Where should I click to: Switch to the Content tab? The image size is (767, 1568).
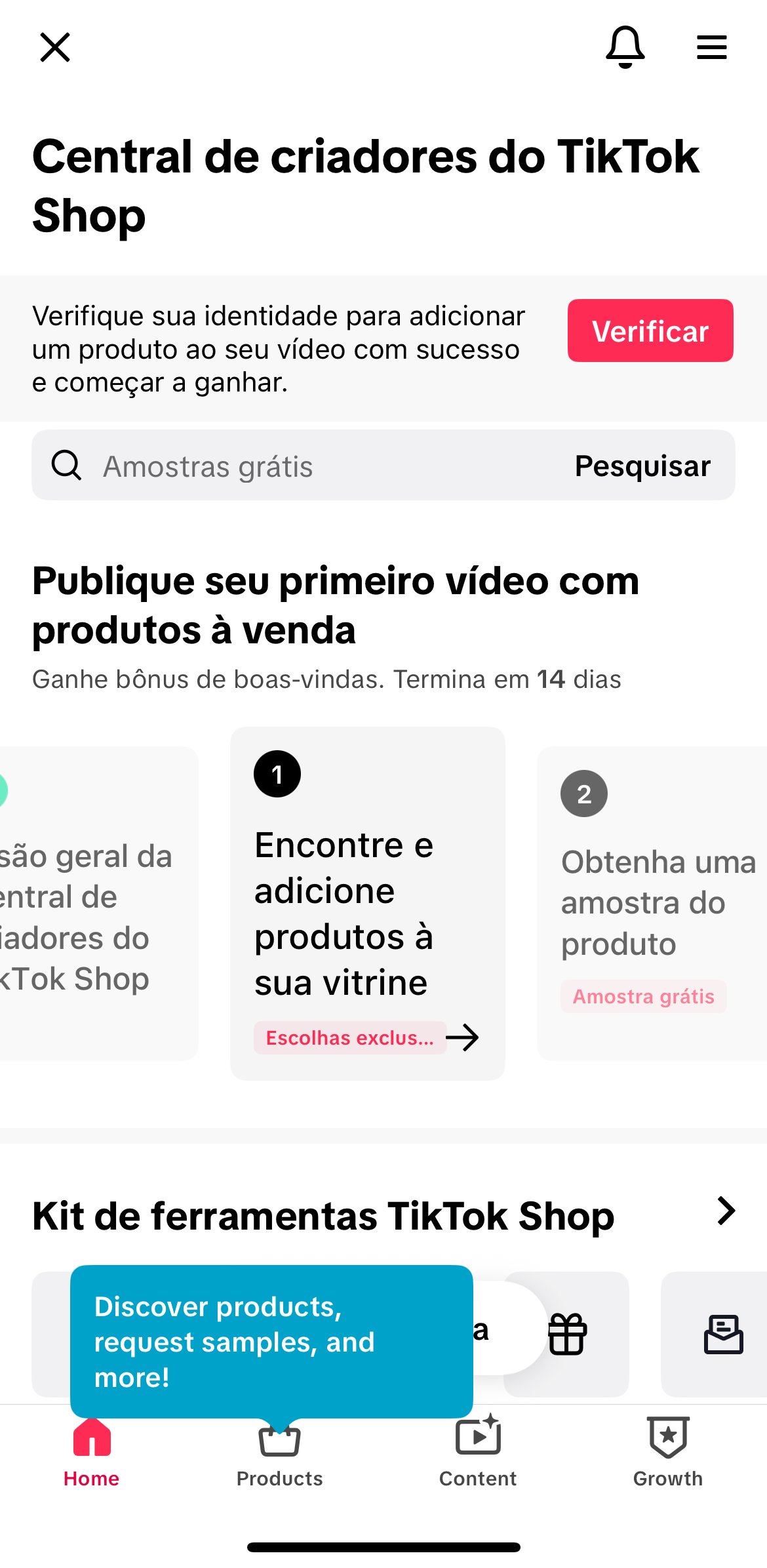click(x=478, y=1452)
